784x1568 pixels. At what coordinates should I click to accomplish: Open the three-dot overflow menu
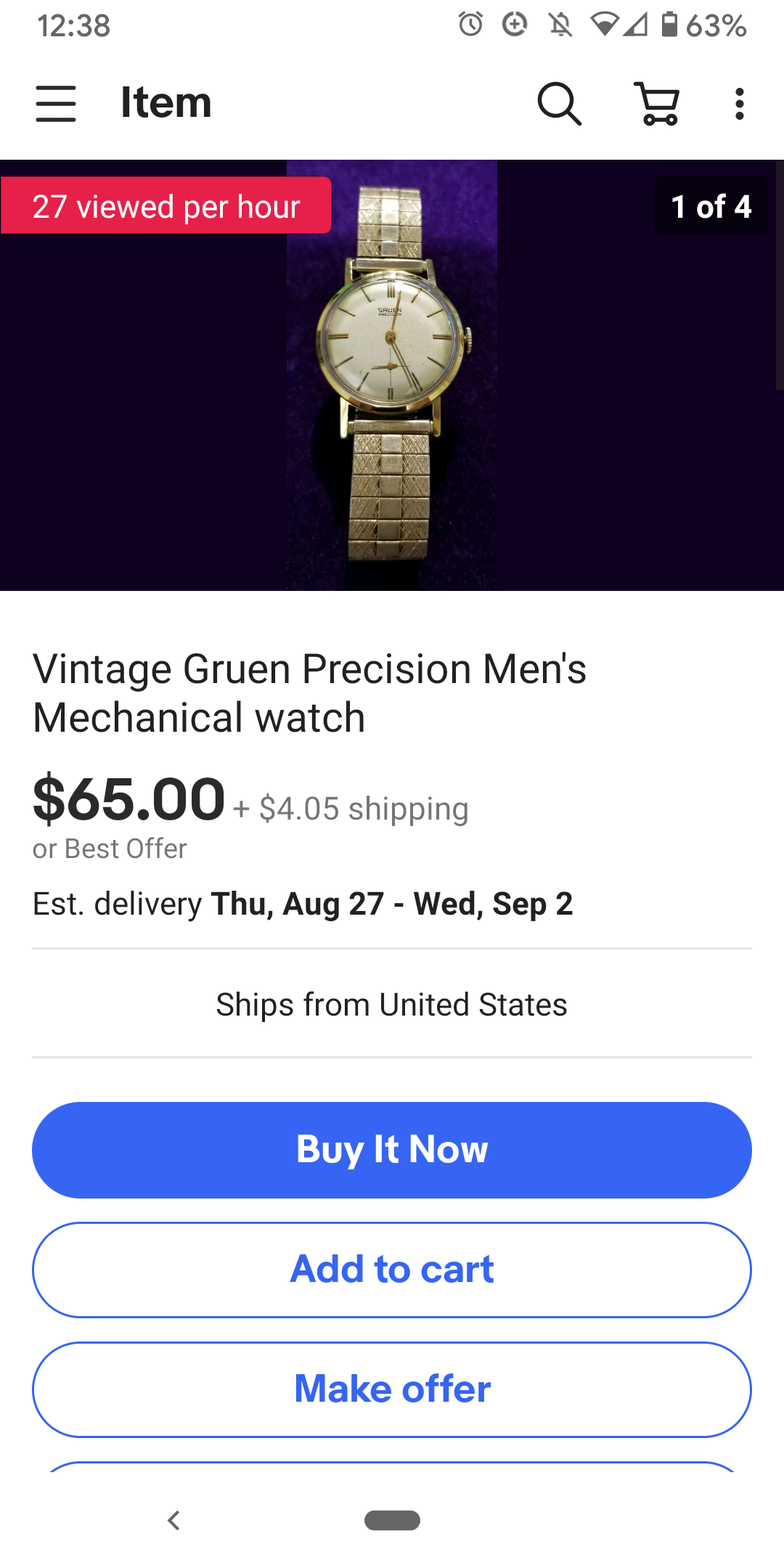coord(739,103)
